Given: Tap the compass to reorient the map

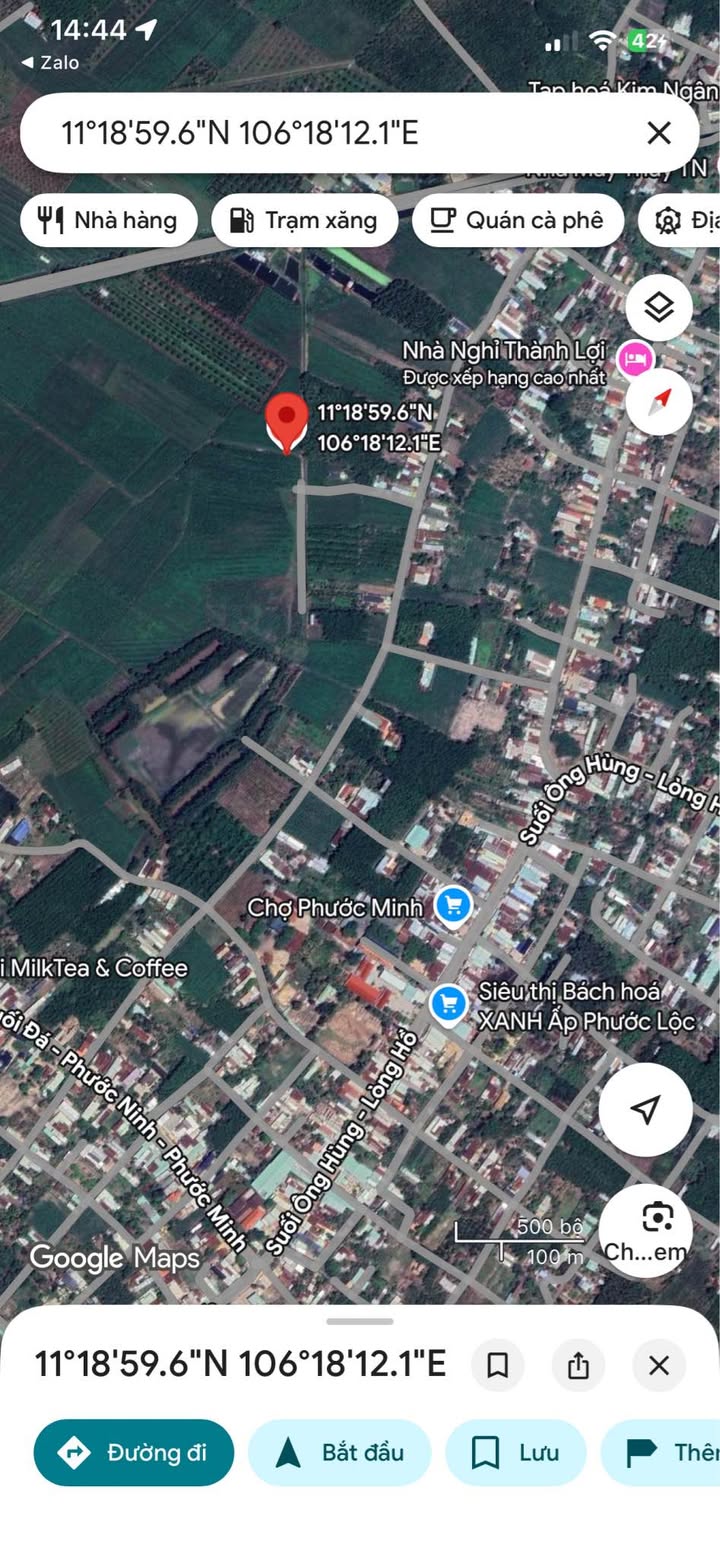Looking at the screenshot, I should [x=659, y=401].
